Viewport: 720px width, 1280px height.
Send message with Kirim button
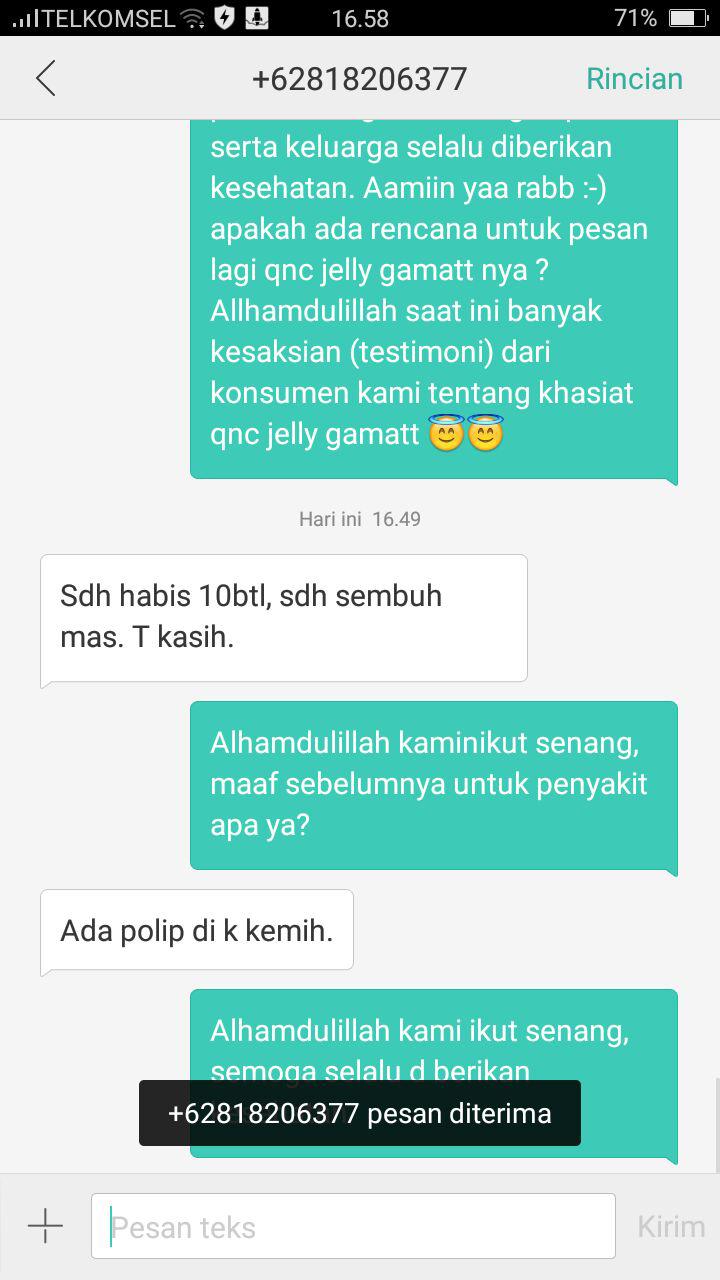670,1226
